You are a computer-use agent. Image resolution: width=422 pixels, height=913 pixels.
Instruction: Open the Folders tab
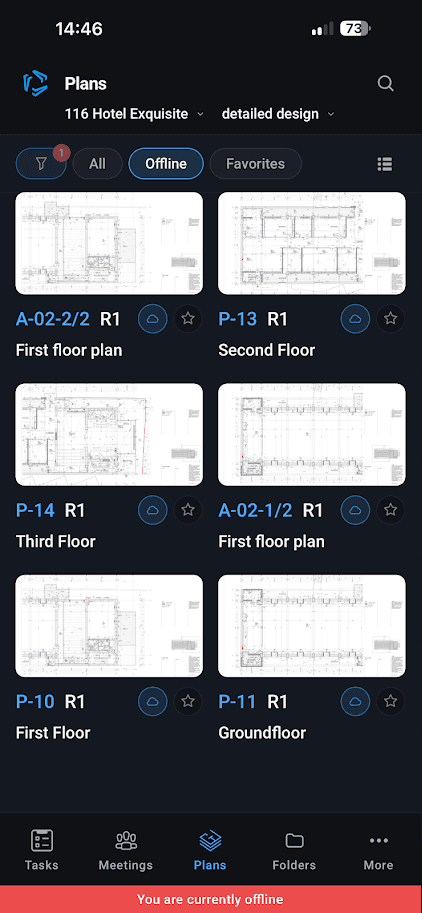(x=294, y=850)
